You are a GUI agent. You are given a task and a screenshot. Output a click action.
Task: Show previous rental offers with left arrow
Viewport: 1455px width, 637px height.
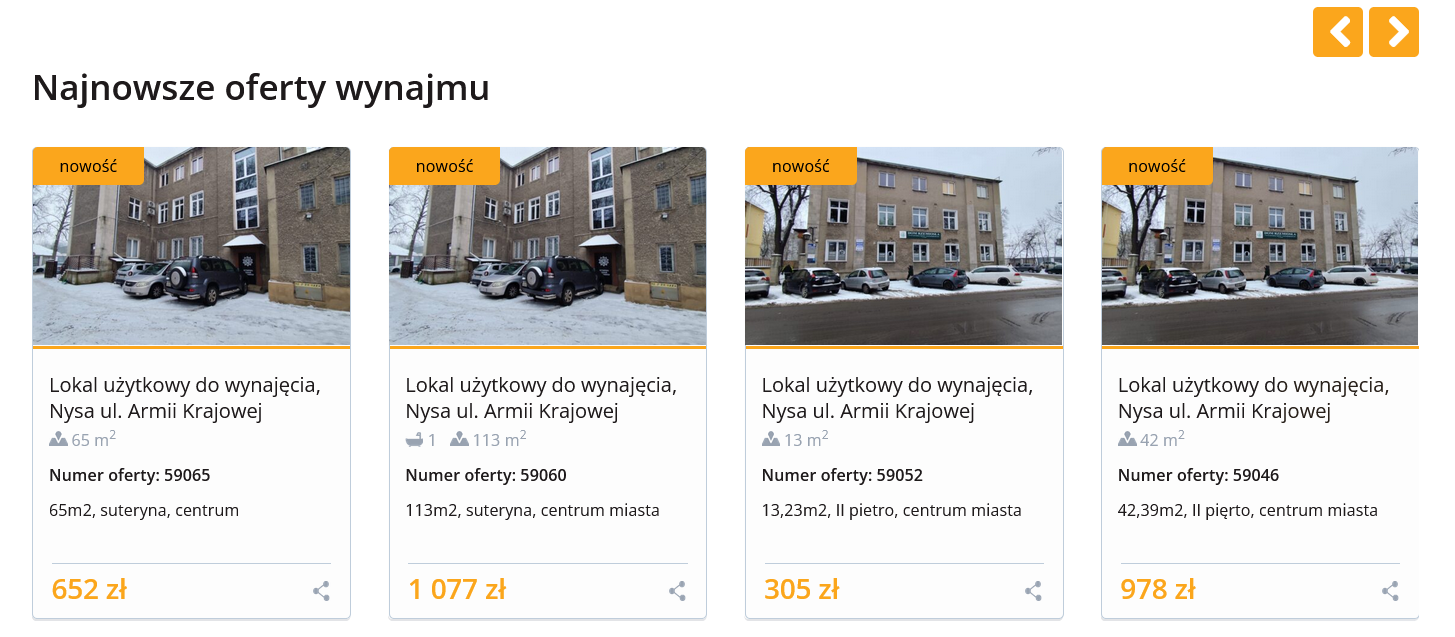tap(1337, 32)
